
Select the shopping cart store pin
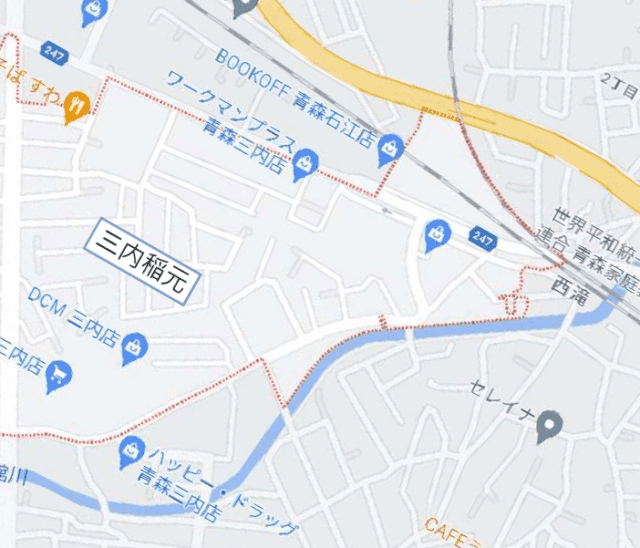[x=59, y=374]
